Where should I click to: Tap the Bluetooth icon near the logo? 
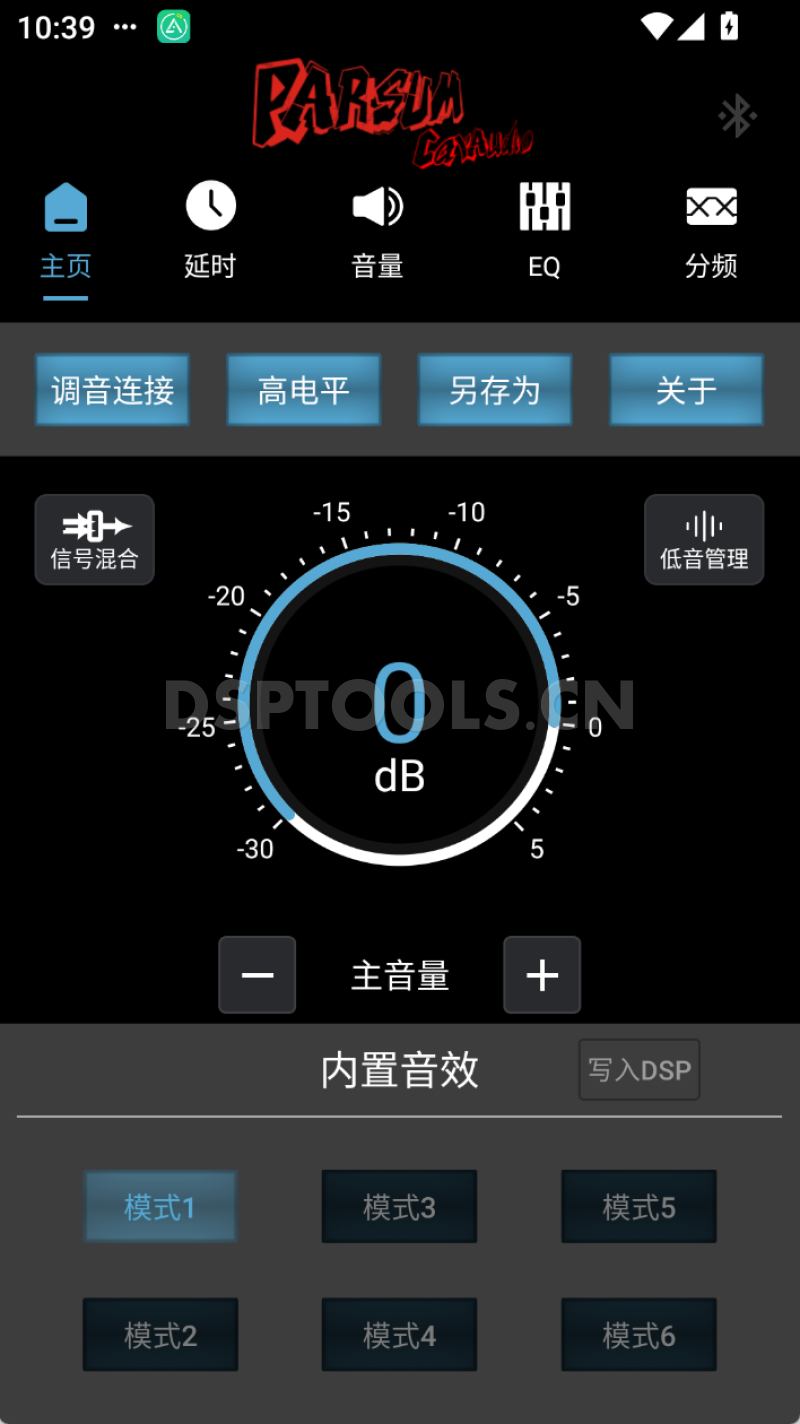pyautogui.click(x=737, y=114)
